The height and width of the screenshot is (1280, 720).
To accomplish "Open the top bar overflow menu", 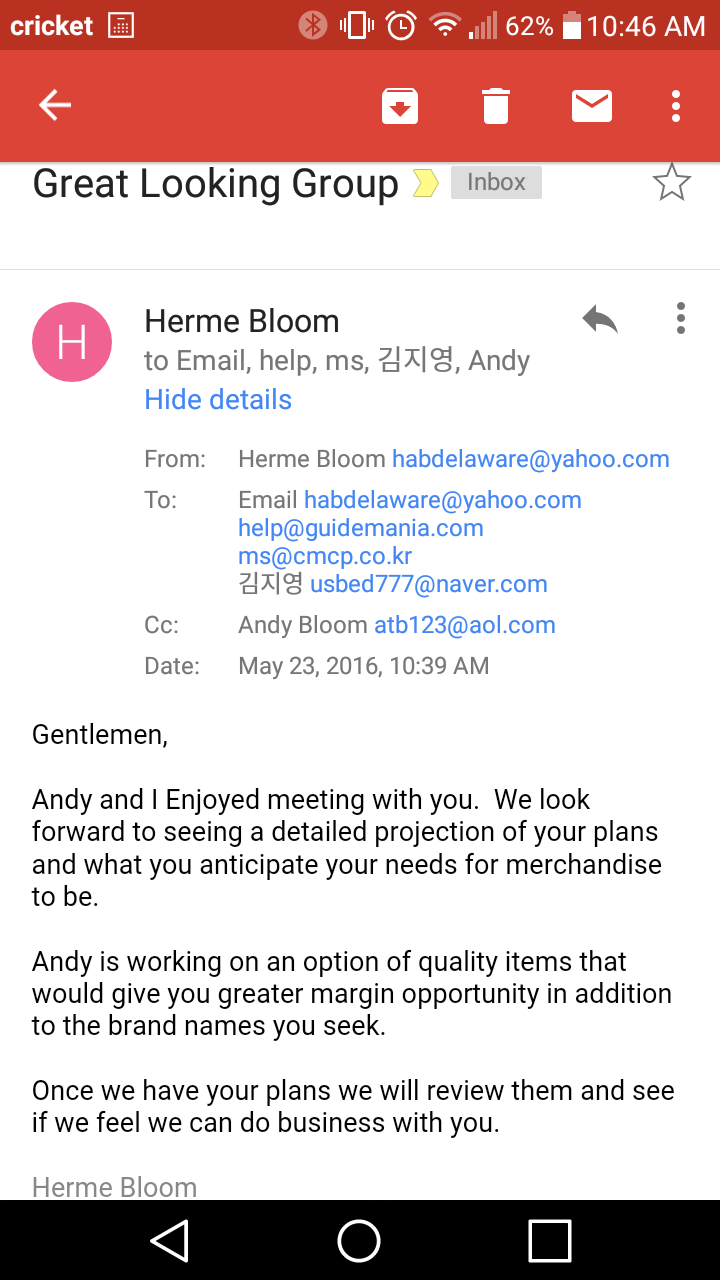I will point(677,105).
